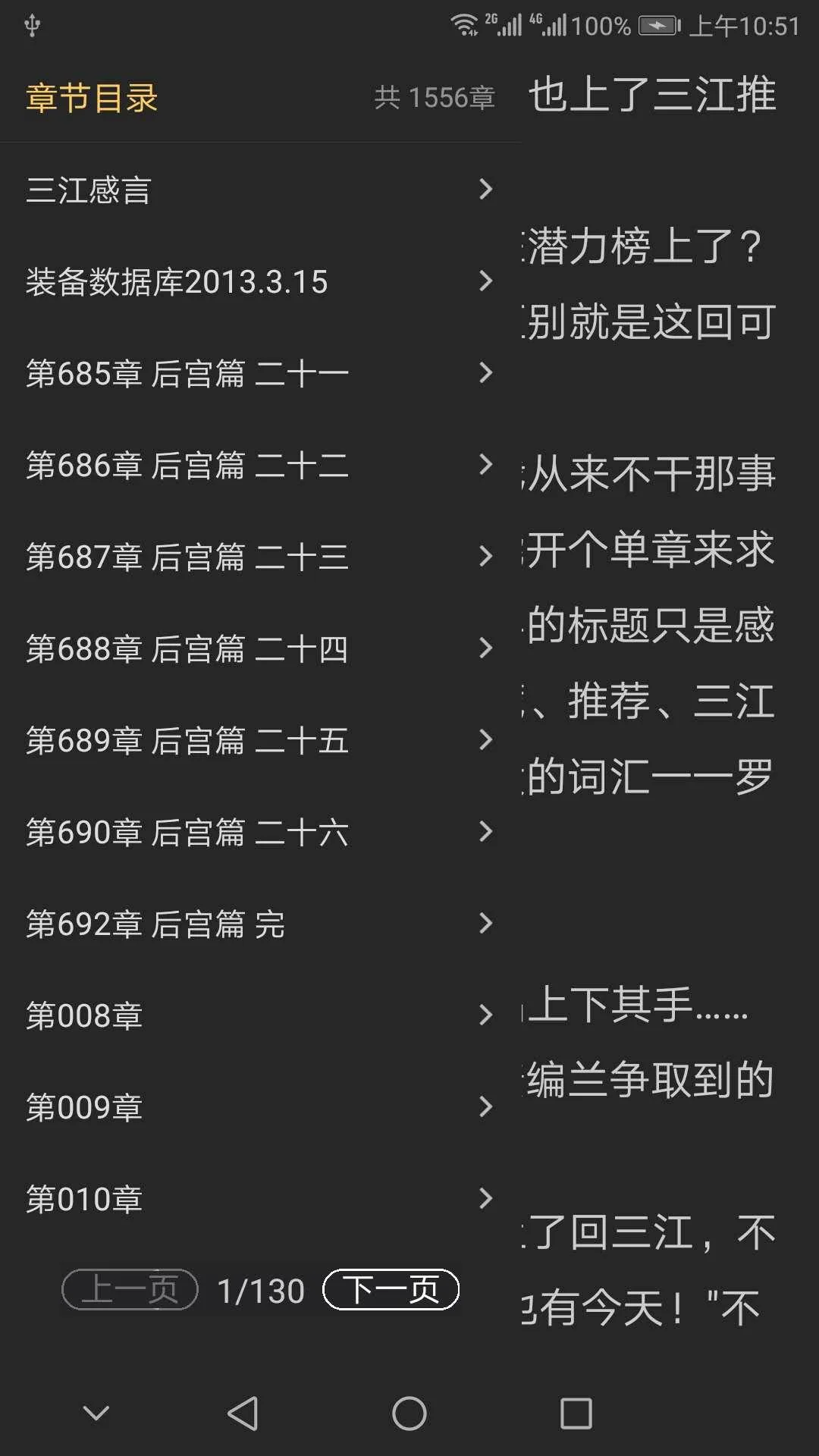Select 第686章 后宫篇 二十二

pyautogui.click(x=260, y=465)
